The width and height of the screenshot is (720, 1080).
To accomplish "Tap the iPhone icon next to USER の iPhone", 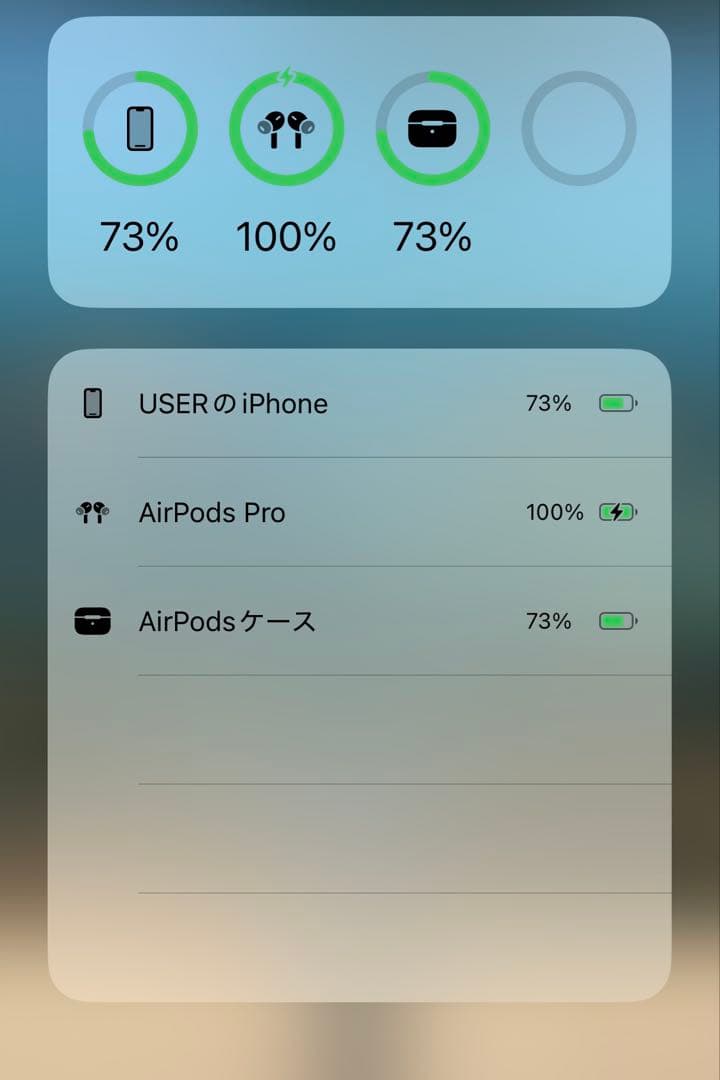I will click(93, 404).
